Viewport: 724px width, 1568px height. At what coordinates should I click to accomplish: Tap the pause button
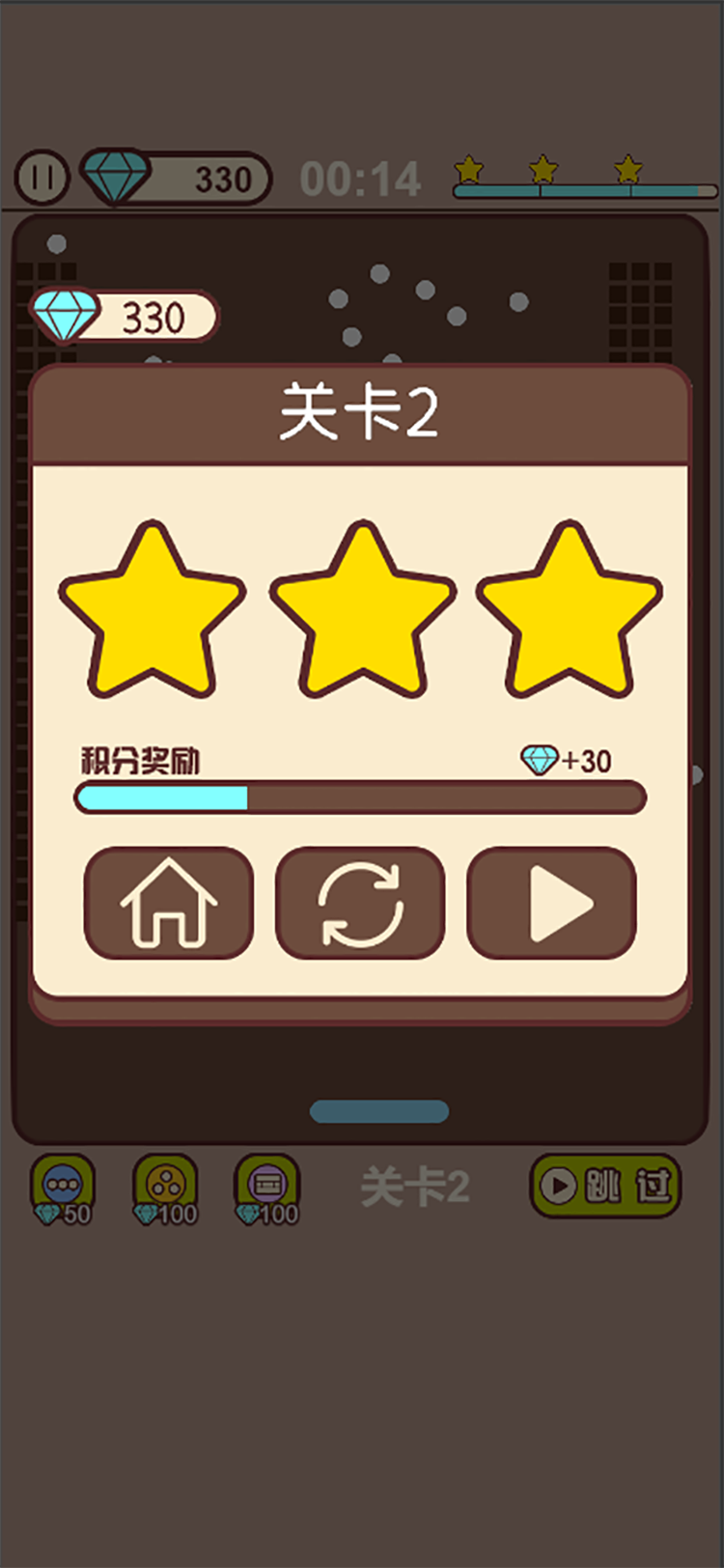tap(42, 179)
